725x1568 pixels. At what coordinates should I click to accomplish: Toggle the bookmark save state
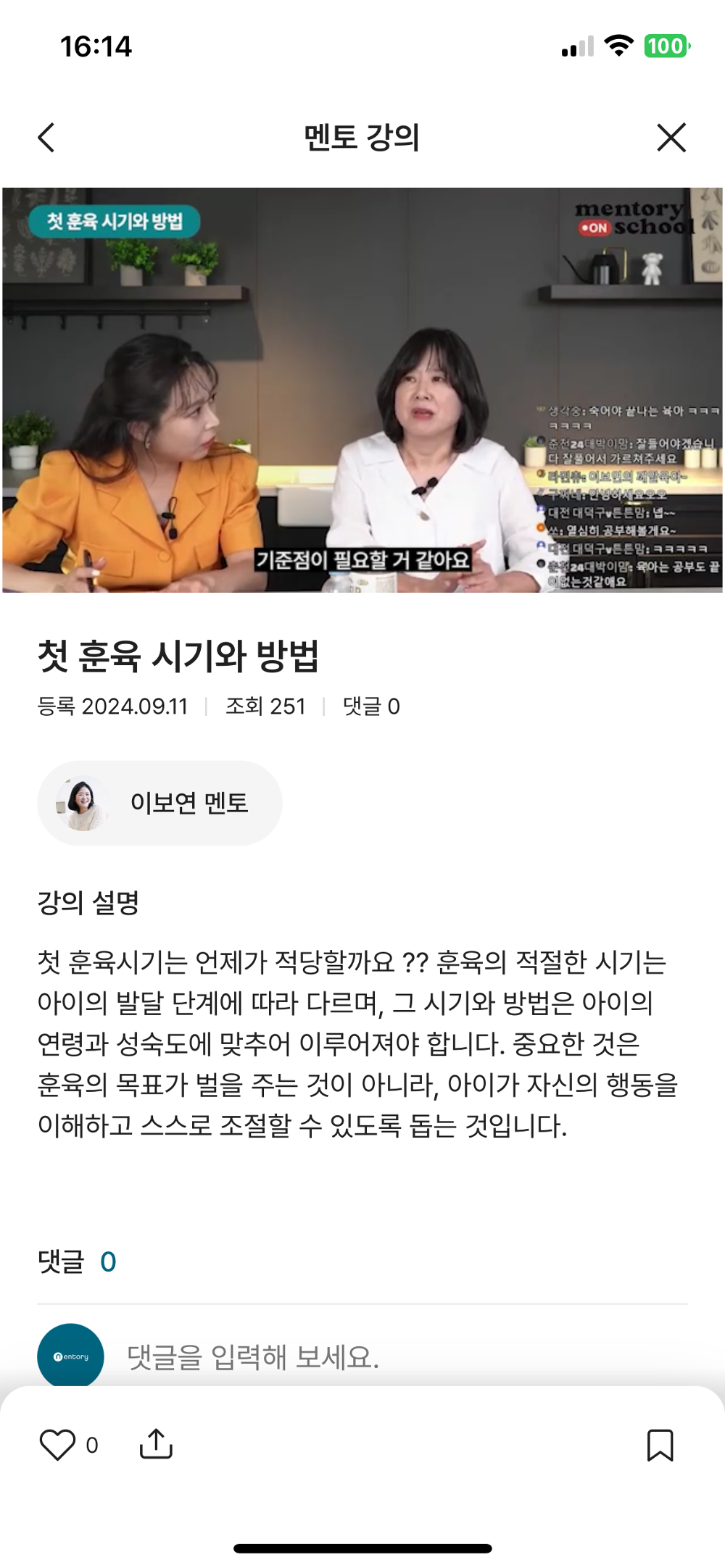pyautogui.click(x=661, y=1446)
